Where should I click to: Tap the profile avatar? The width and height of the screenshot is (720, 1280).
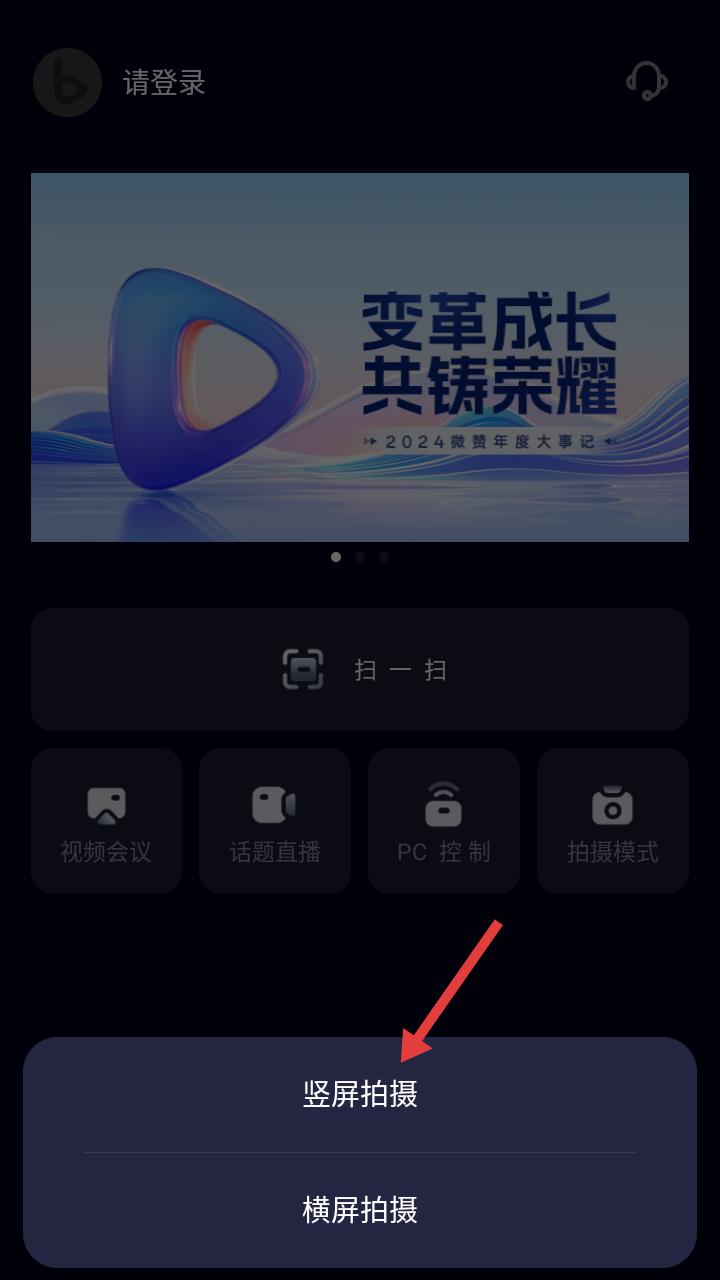coord(68,82)
